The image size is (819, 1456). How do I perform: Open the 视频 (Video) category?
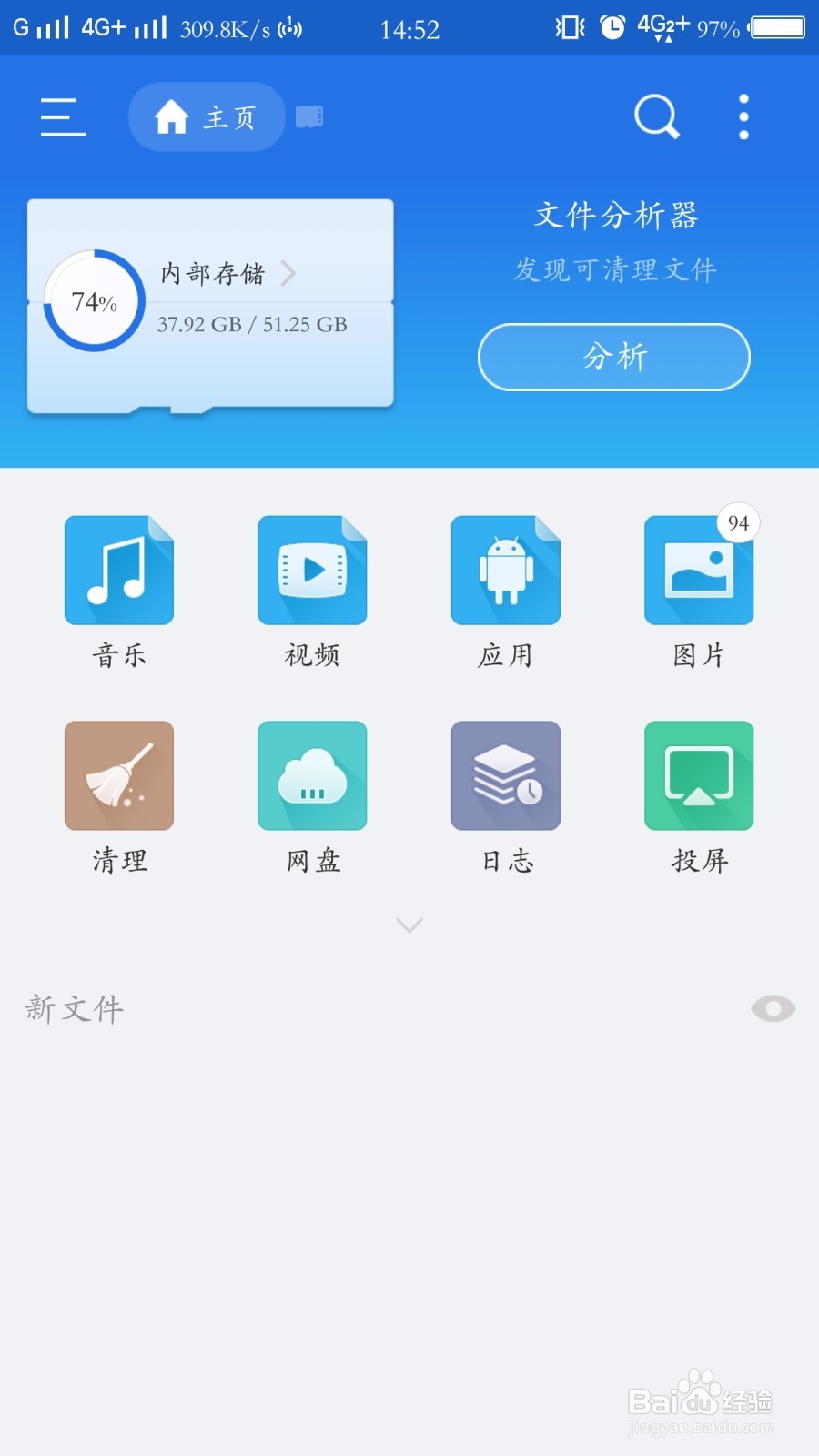coord(312,591)
